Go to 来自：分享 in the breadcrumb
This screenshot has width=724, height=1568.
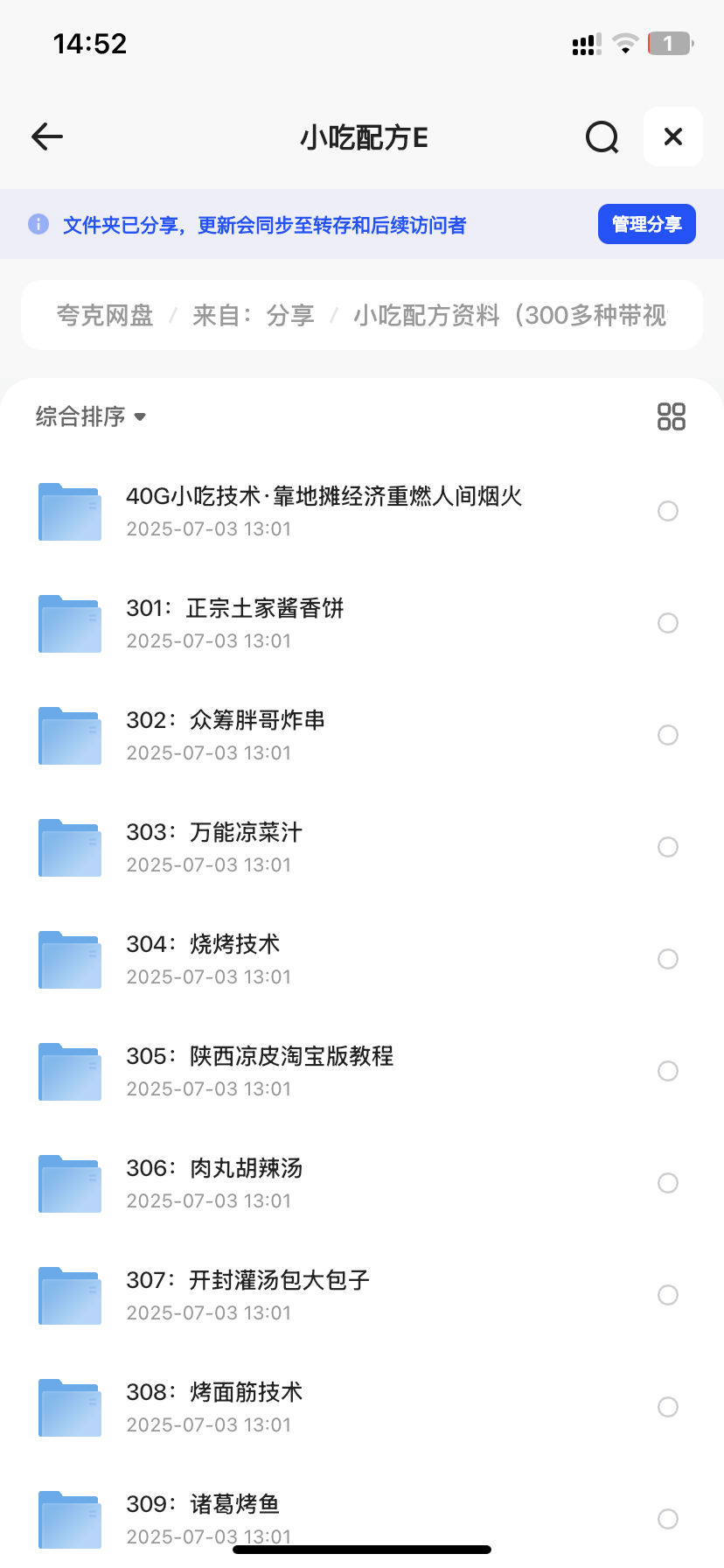coord(254,315)
